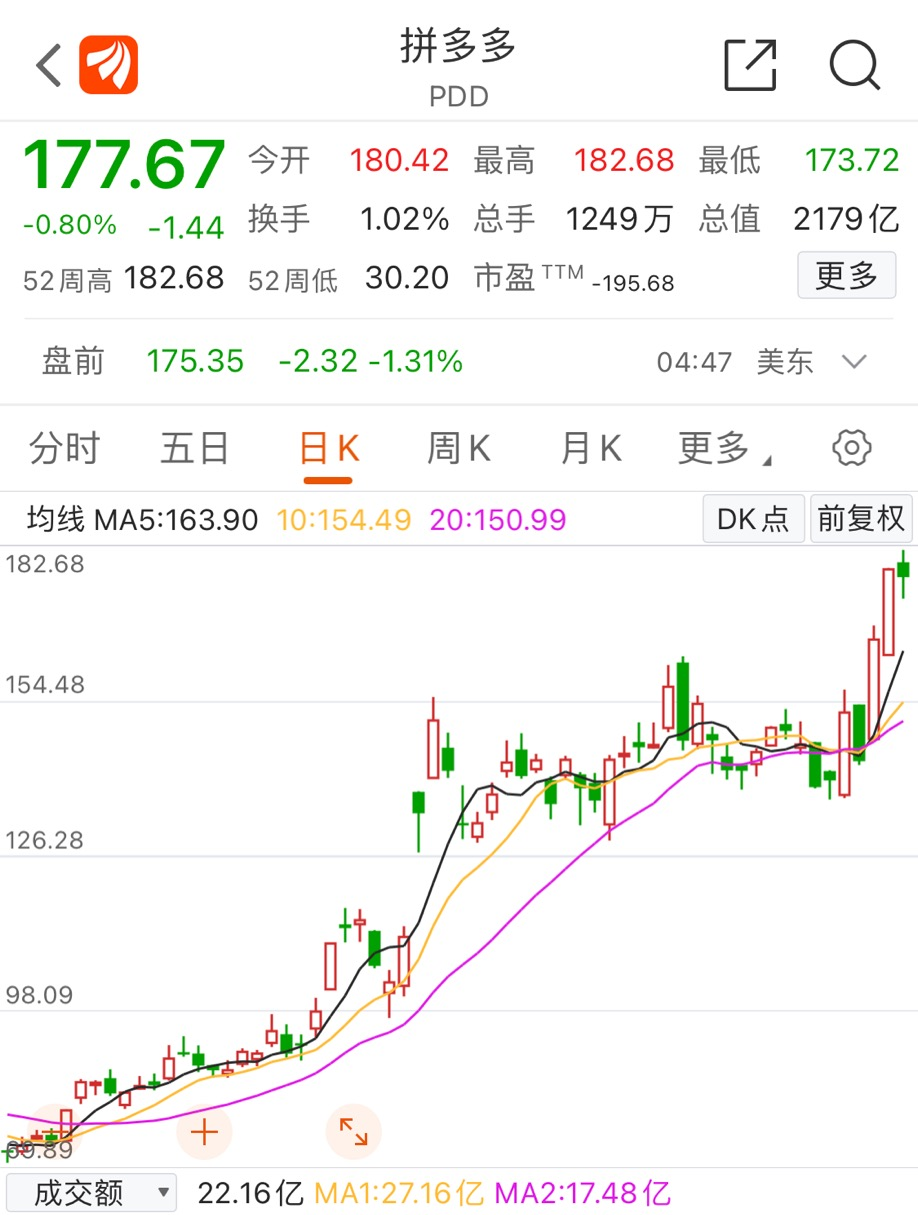Viewport: 918px width, 1215px height.
Task: Open the share screen icon
Action: [749, 63]
